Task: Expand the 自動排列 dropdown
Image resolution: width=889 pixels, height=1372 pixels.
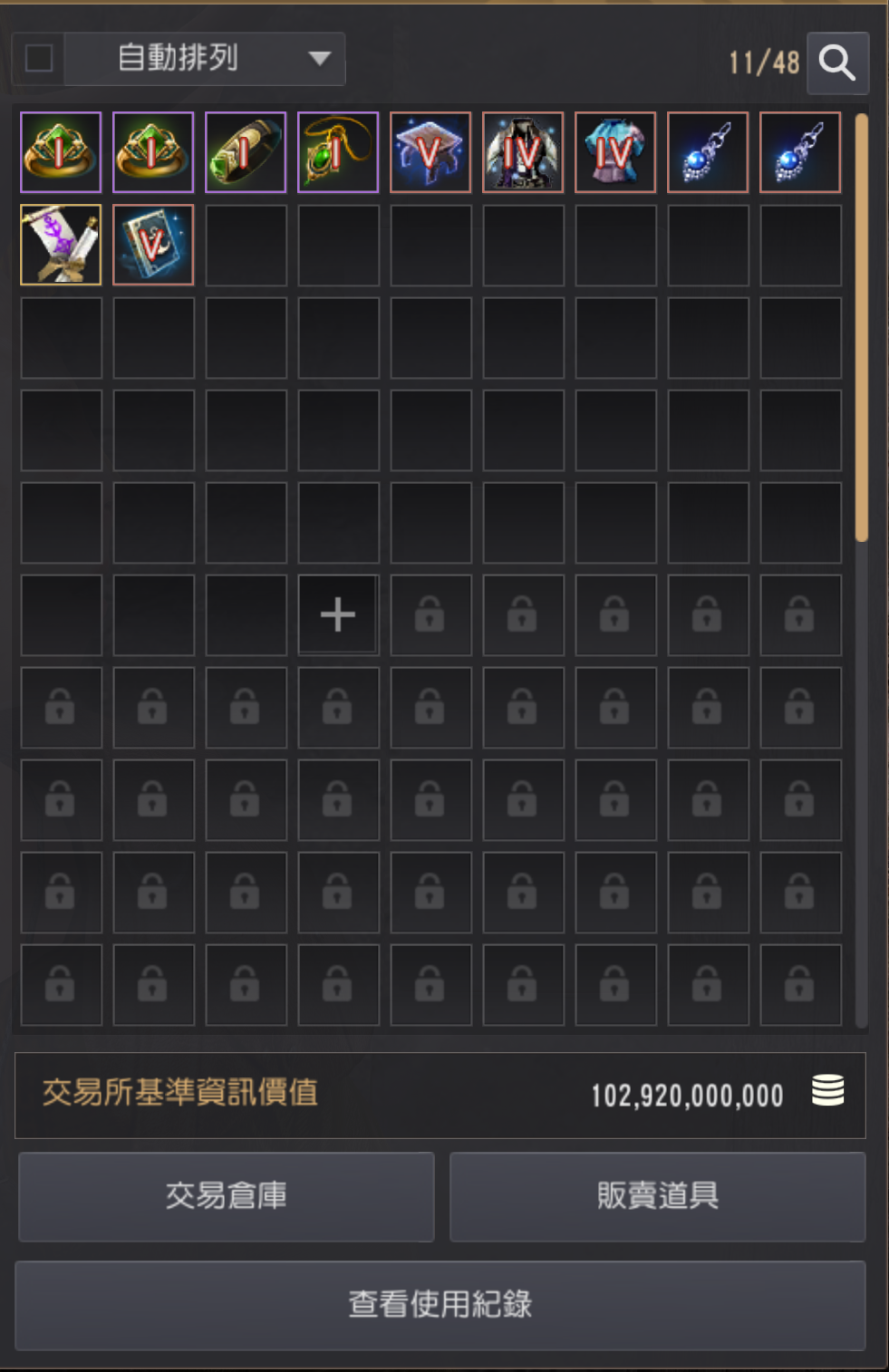Action: click(x=318, y=59)
